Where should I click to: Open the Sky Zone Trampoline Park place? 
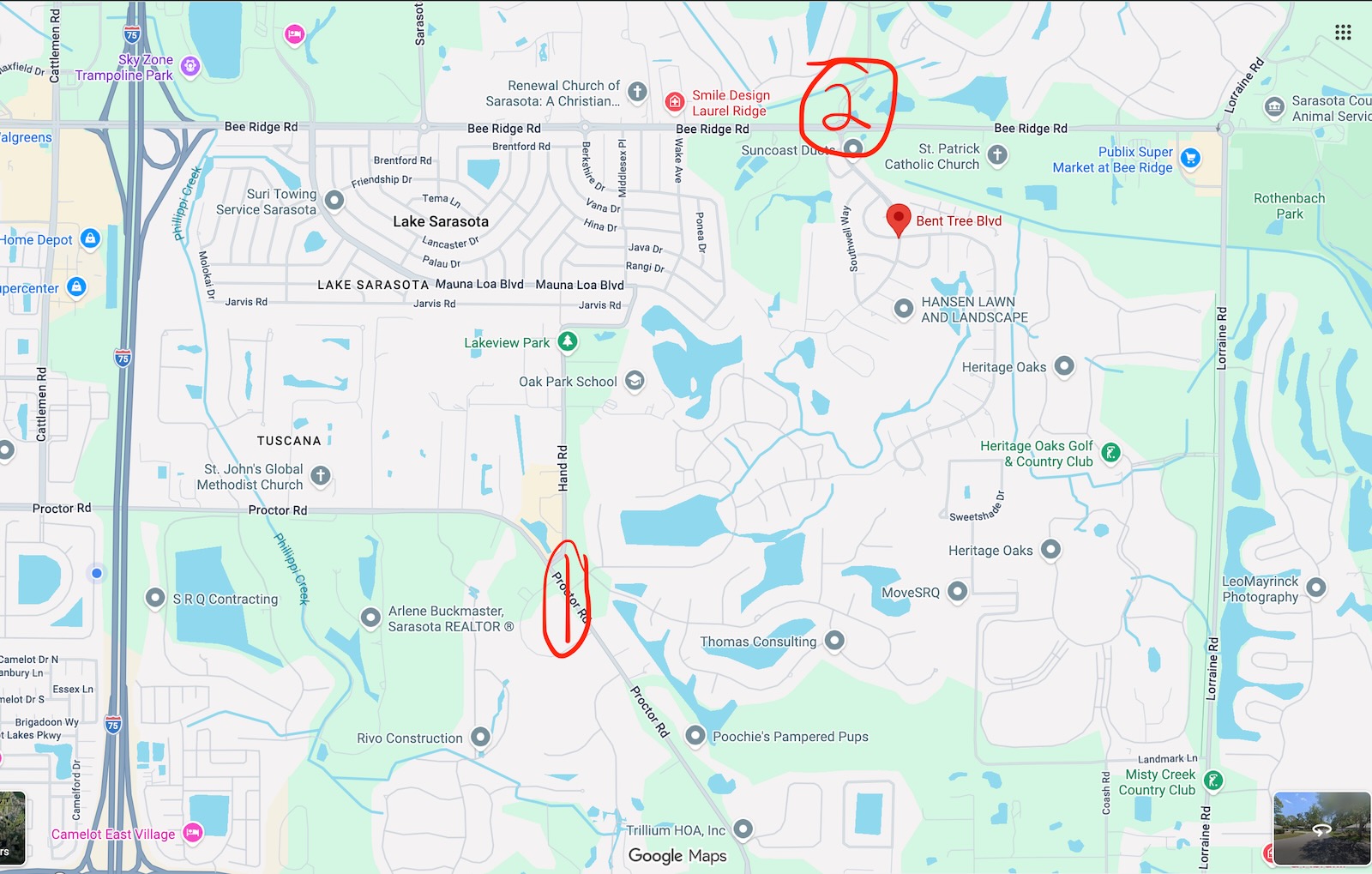pos(190,66)
